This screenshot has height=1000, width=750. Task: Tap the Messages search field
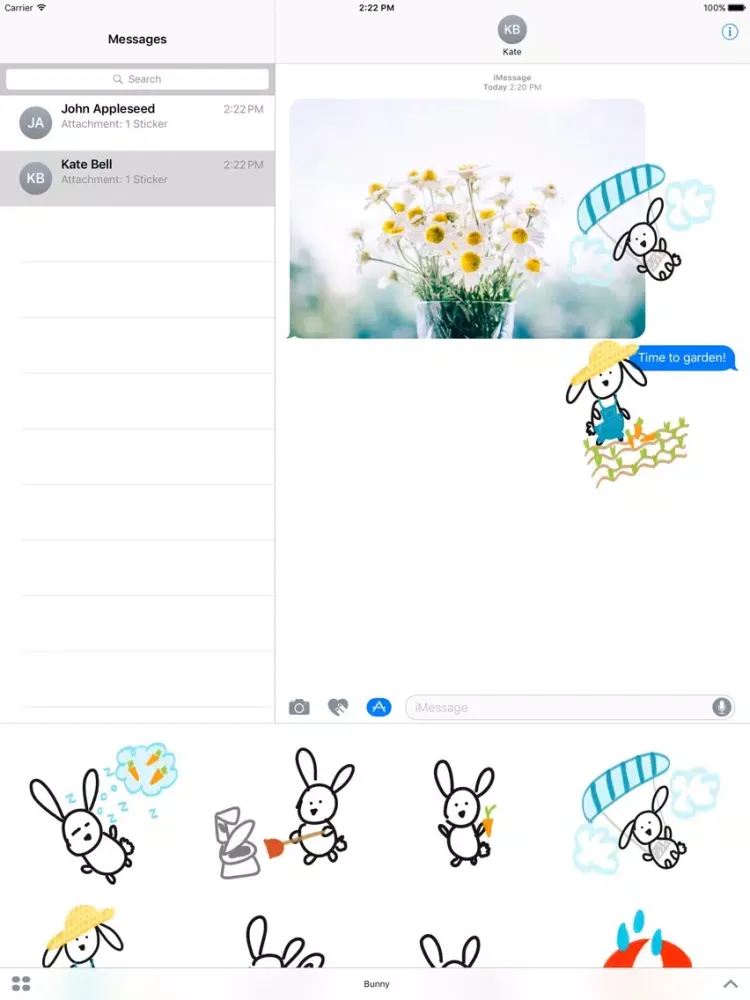(137, 79)
